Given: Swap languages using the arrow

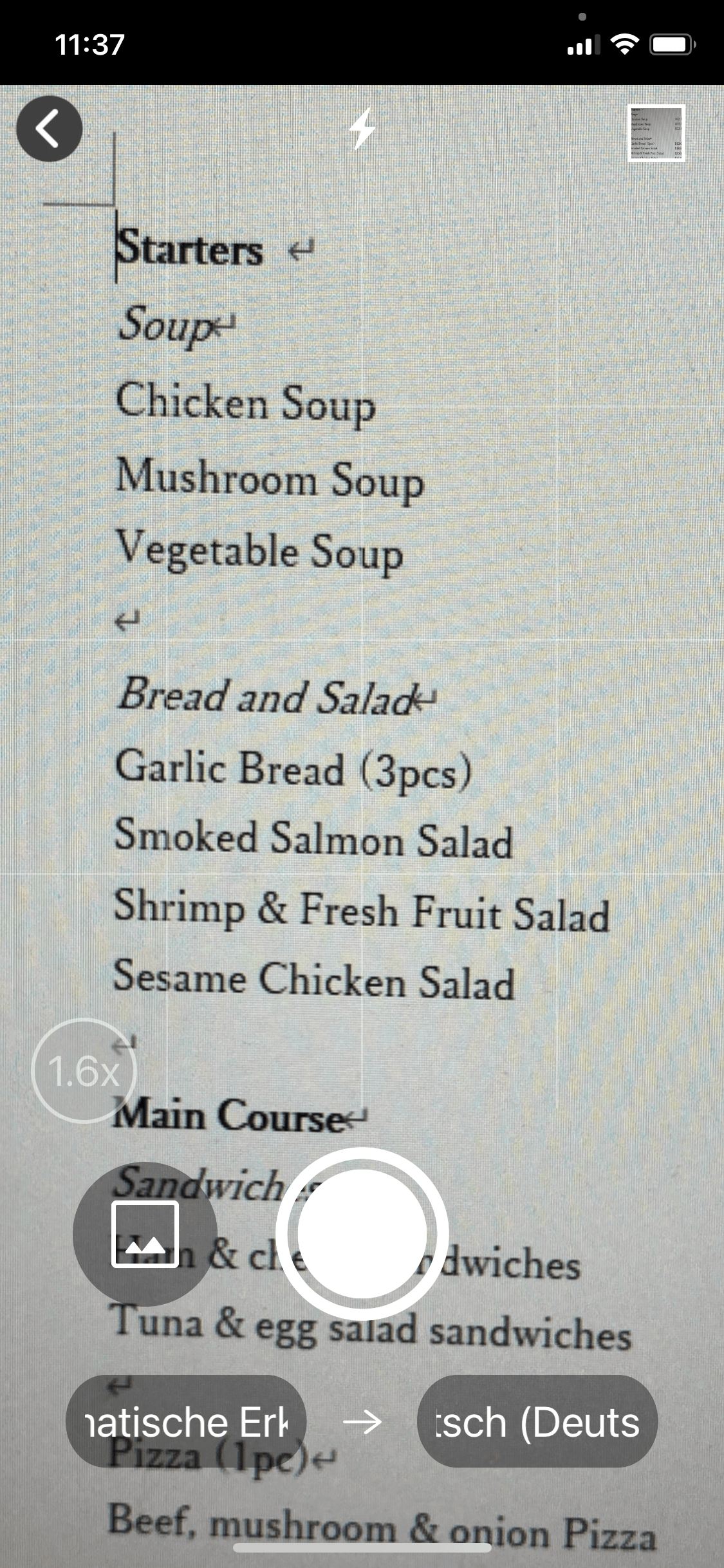Looking at the screenshot, I should coord(362,1422).
